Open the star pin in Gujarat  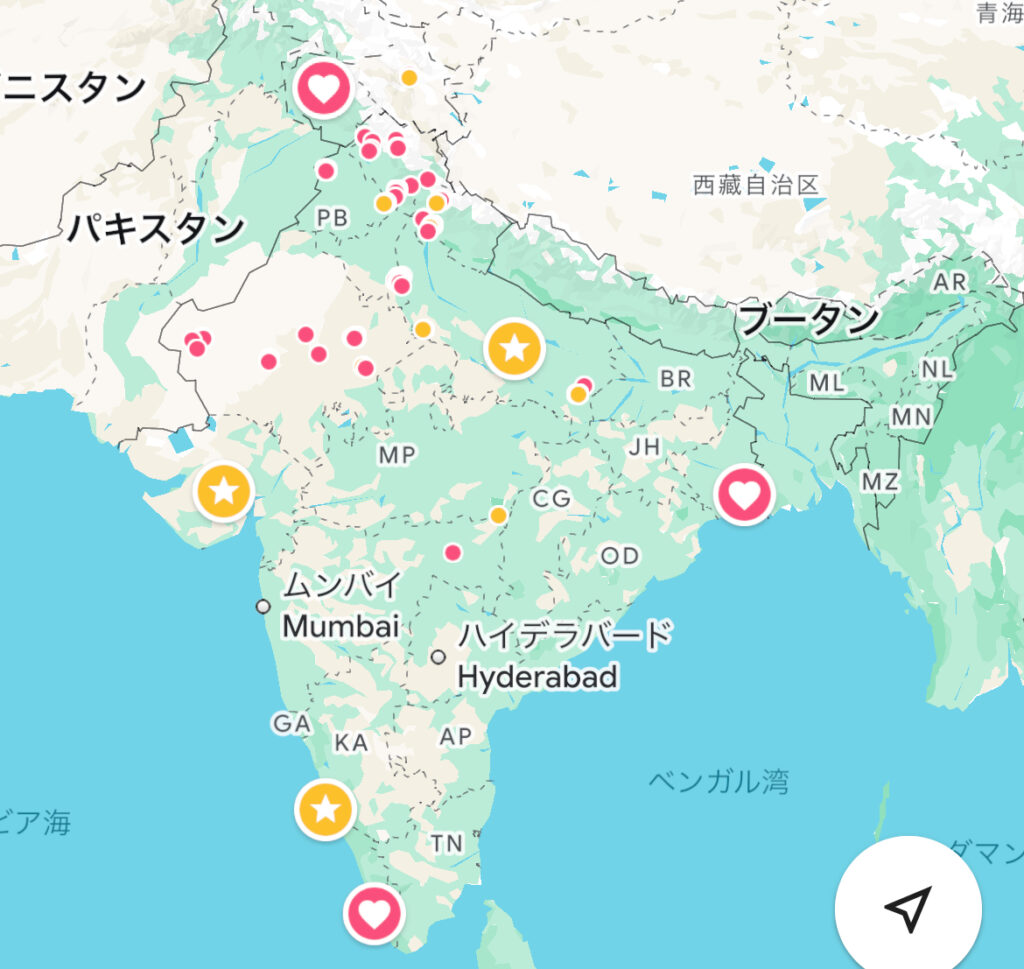point(224,491)
